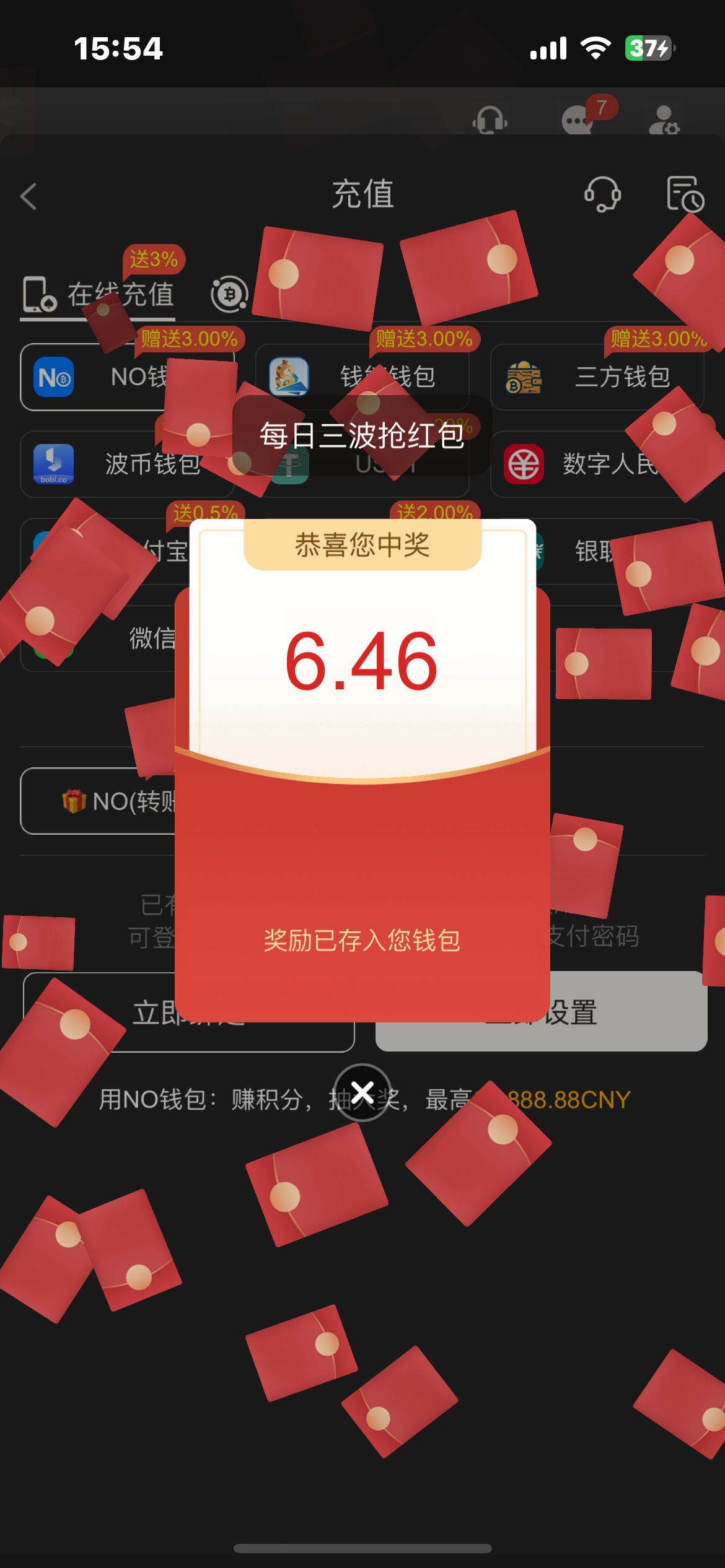725x1568 pixels.
Task: Switch to 在线充值 tab
Action: click(99, 294)
